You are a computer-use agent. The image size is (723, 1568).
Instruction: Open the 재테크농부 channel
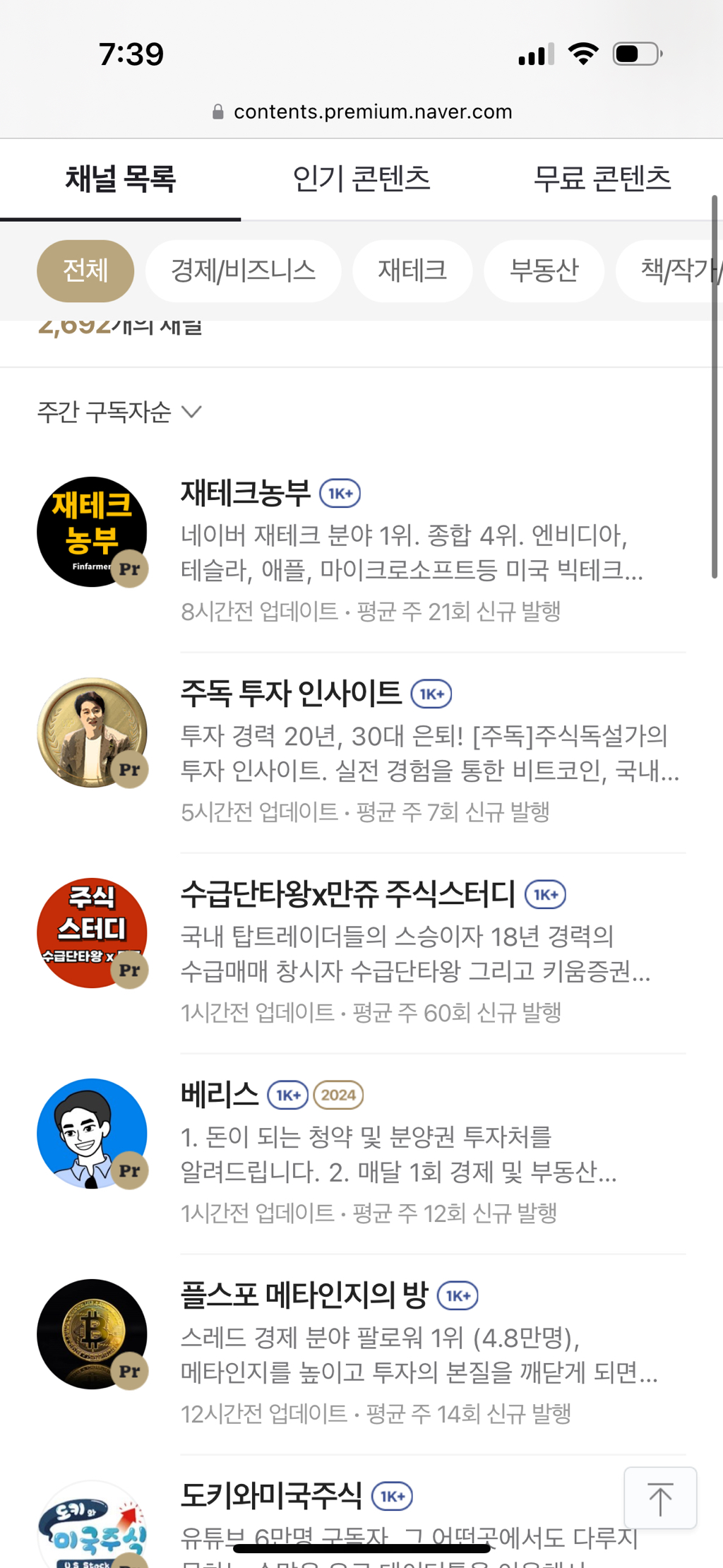pyautogui.click(x=245, y=492)
